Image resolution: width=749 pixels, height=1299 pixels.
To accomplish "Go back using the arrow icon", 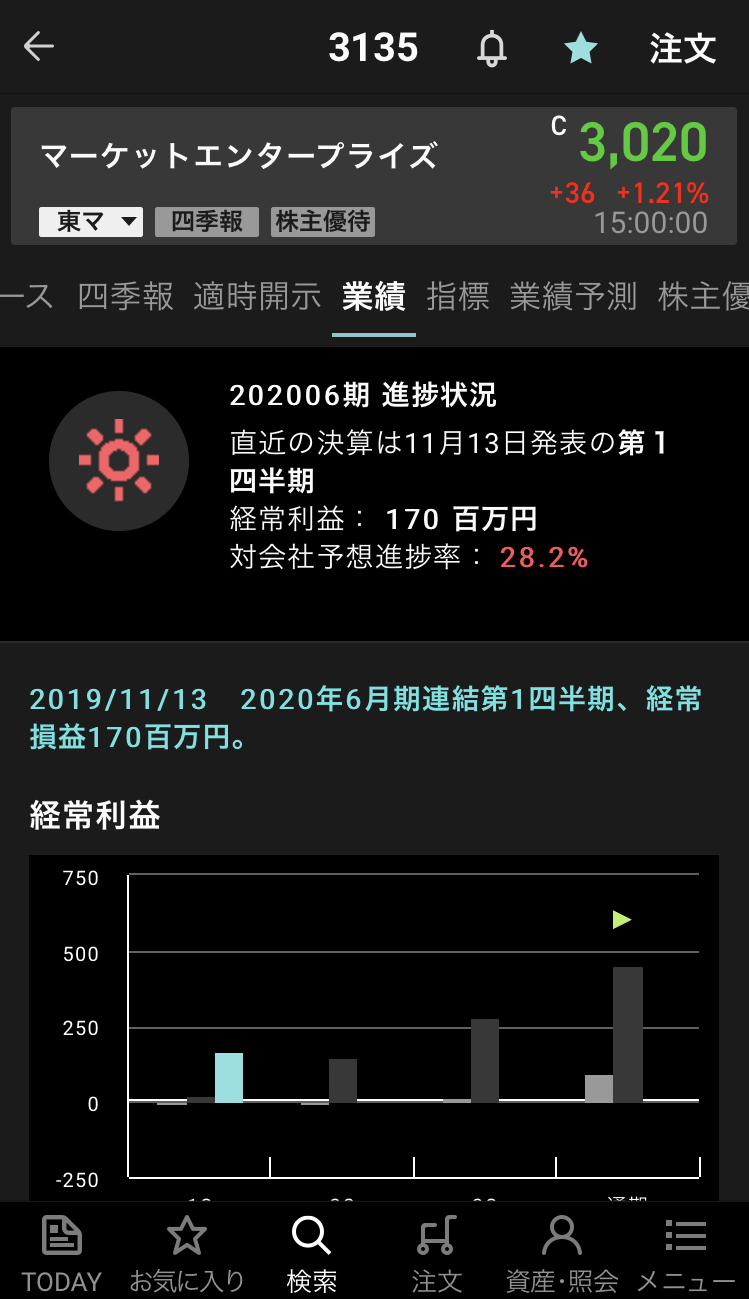I will (39, 47).
